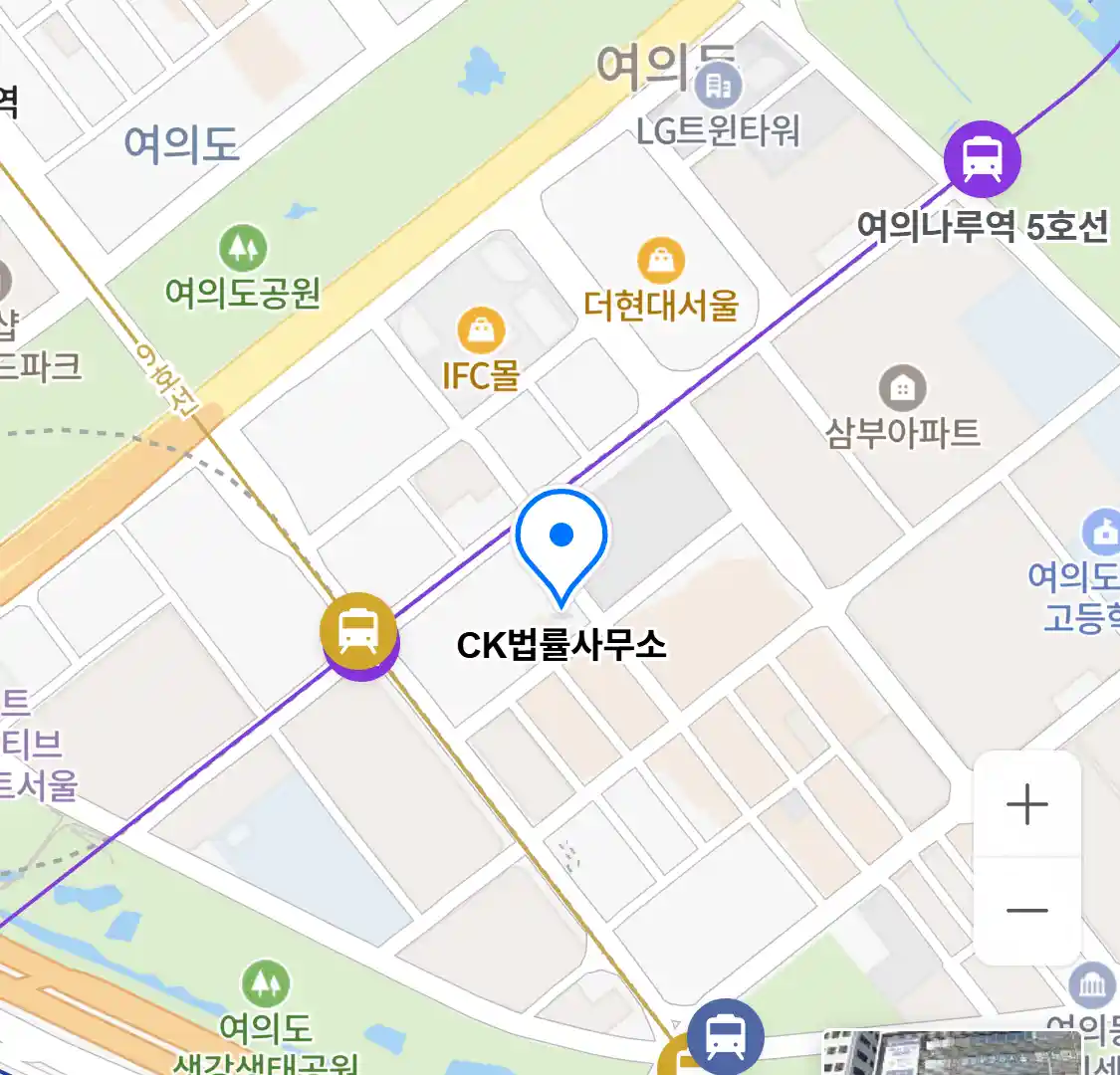
Task: Select the 더현대서울 shopping marker
Action: point(660,261)
